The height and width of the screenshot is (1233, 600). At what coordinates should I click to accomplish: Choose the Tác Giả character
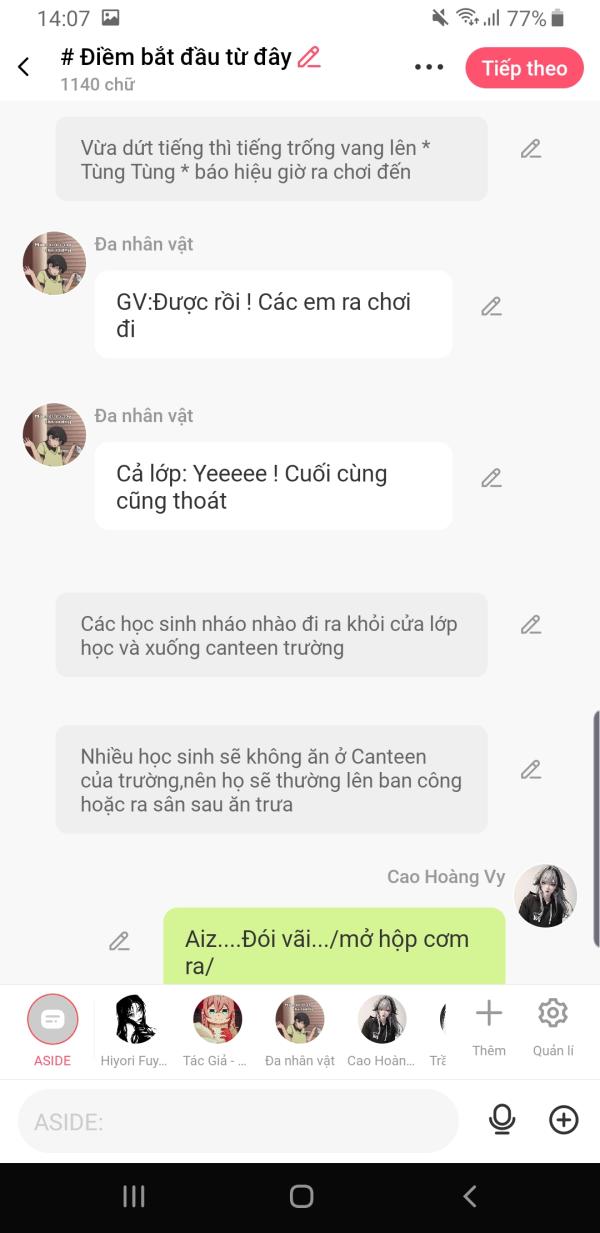[x=217, y=1028]
